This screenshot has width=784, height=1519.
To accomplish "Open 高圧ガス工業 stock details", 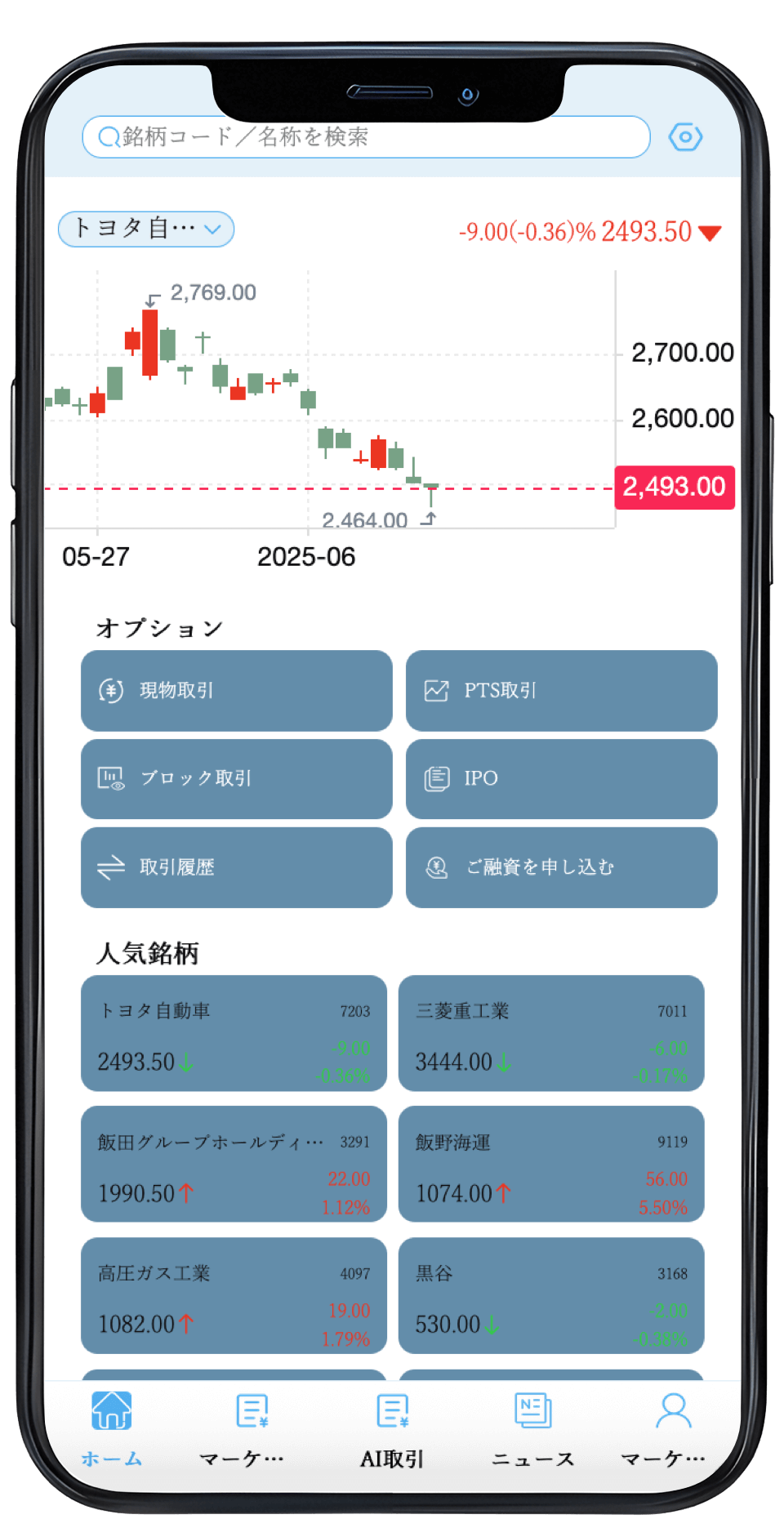I will [234, 1295].
